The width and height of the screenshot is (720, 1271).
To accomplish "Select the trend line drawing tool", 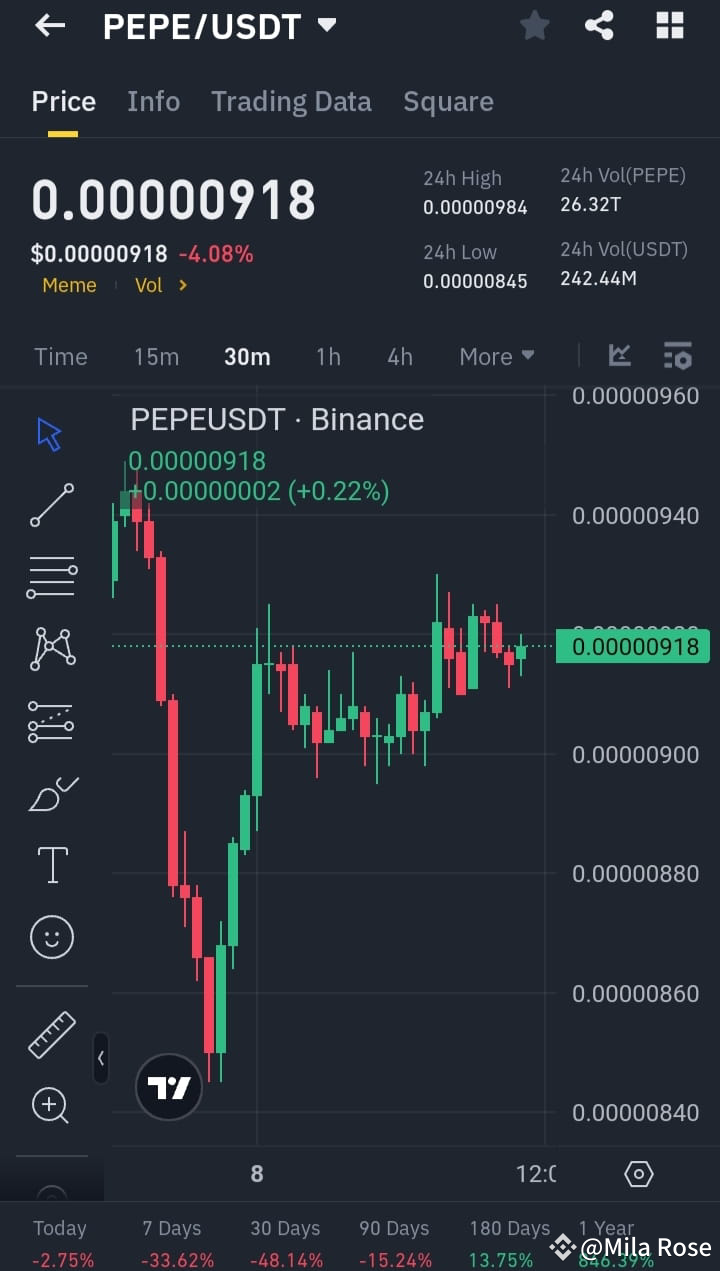I will tap(51, 505).
